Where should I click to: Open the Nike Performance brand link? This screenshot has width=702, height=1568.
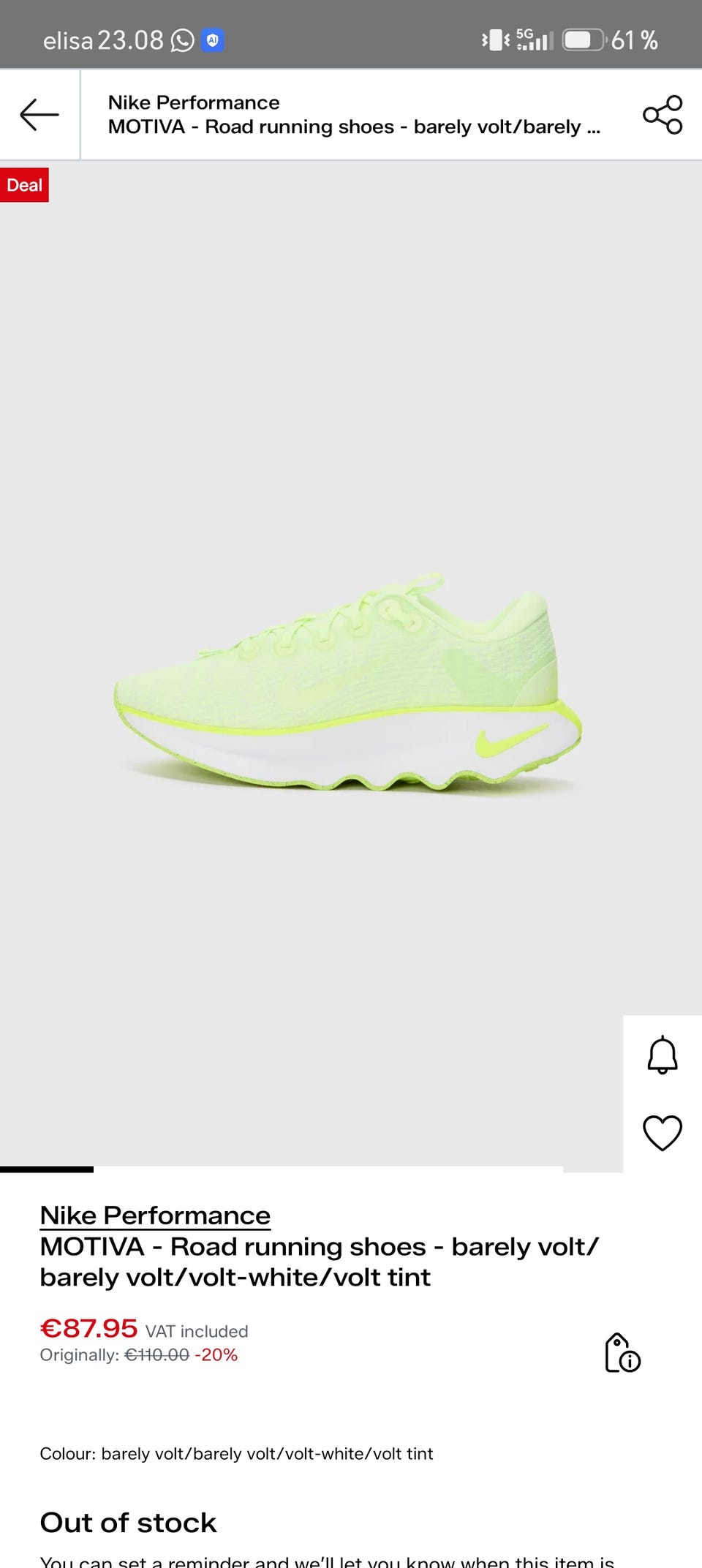[155, 1215]
